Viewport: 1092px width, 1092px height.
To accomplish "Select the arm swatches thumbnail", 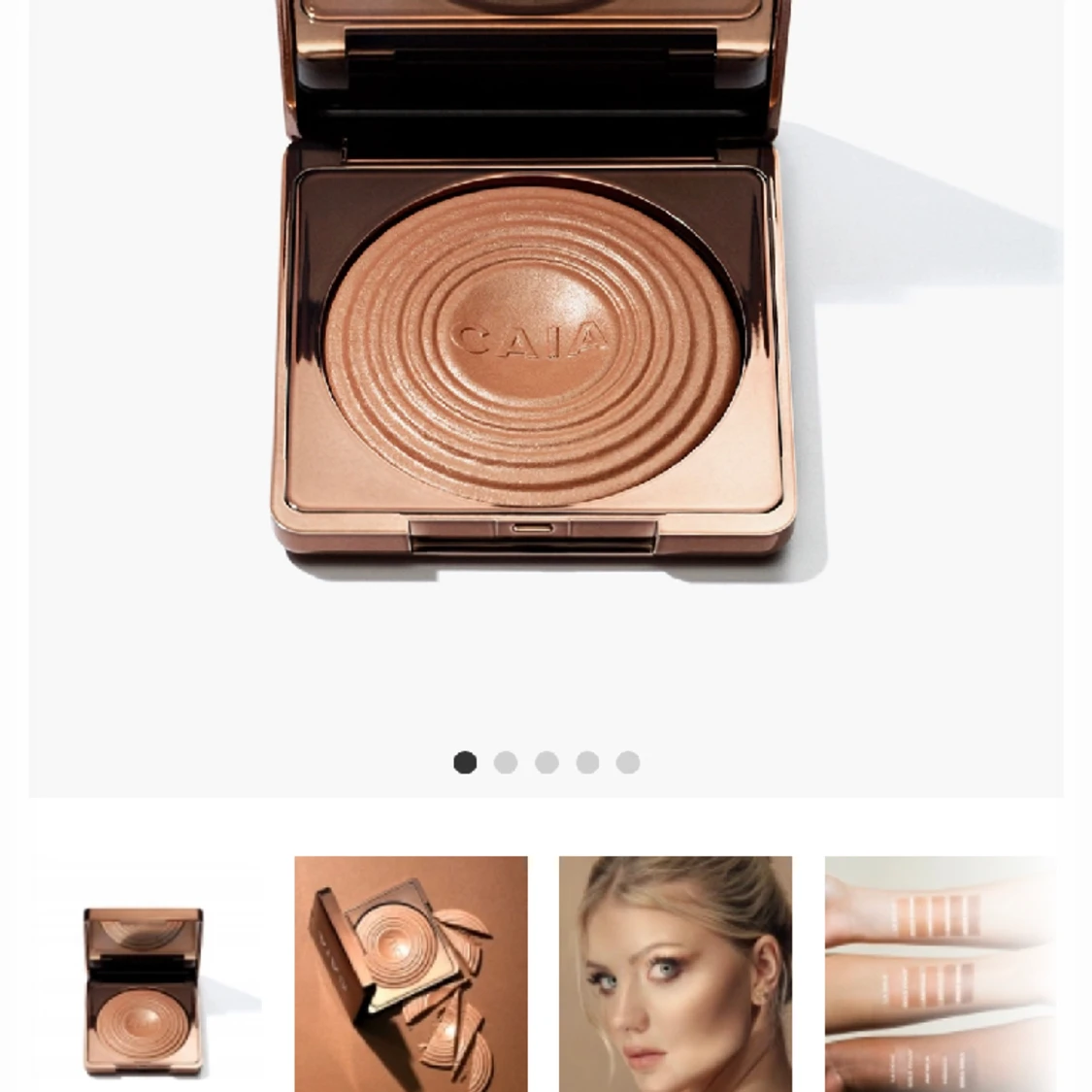I will pos(940,974).
